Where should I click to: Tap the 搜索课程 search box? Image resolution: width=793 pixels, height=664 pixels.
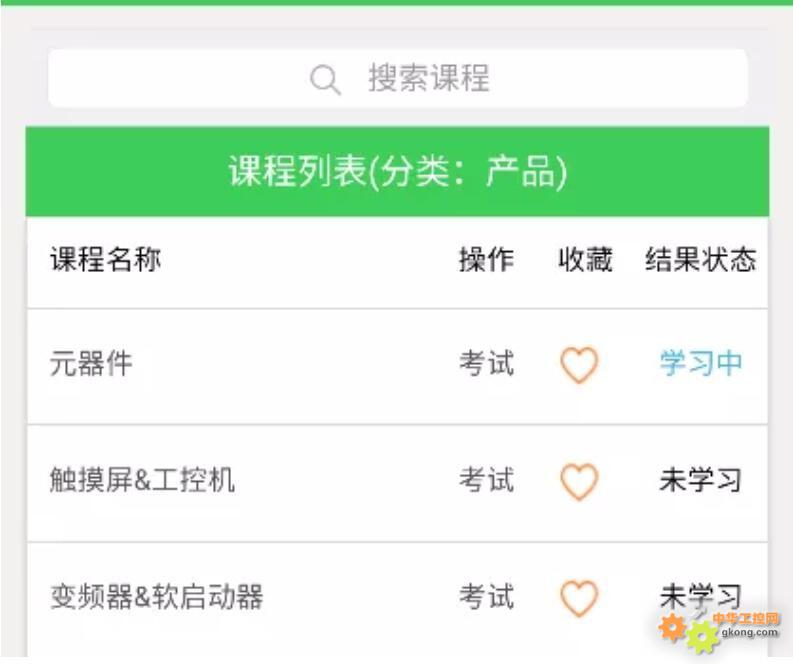point(398,78)
